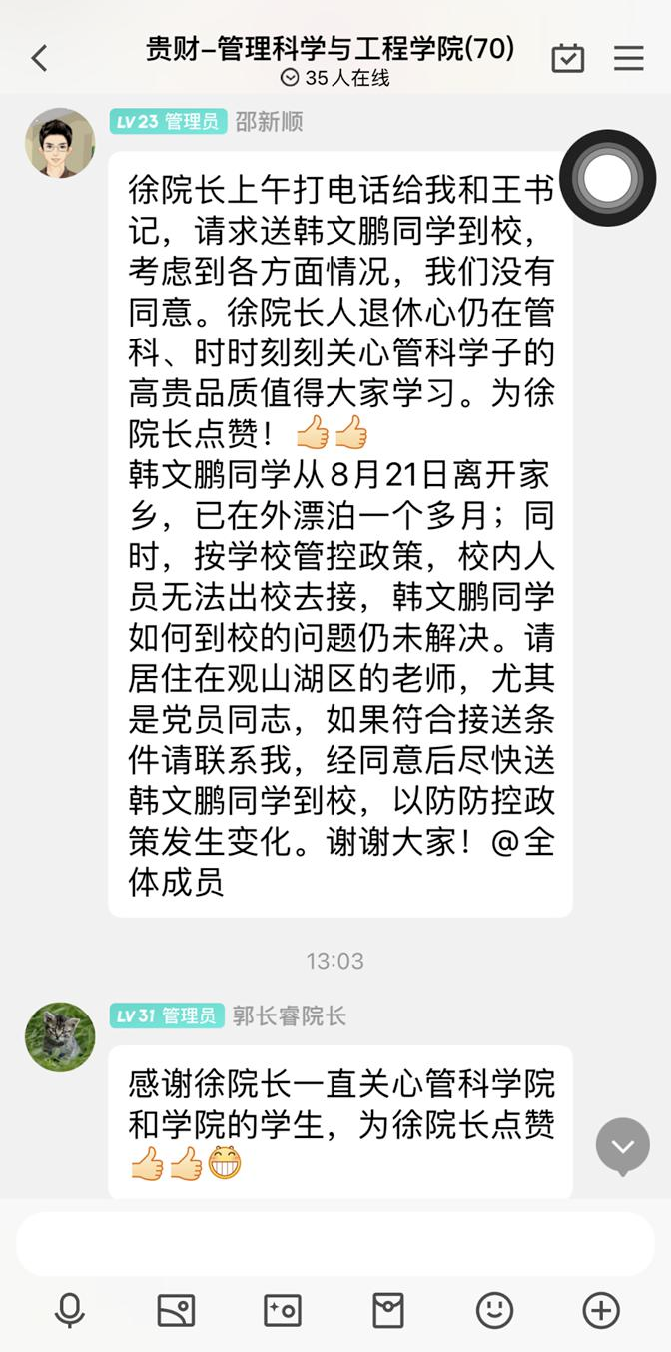
Task: Open the red packet icon
Action: coord(388,1310)
